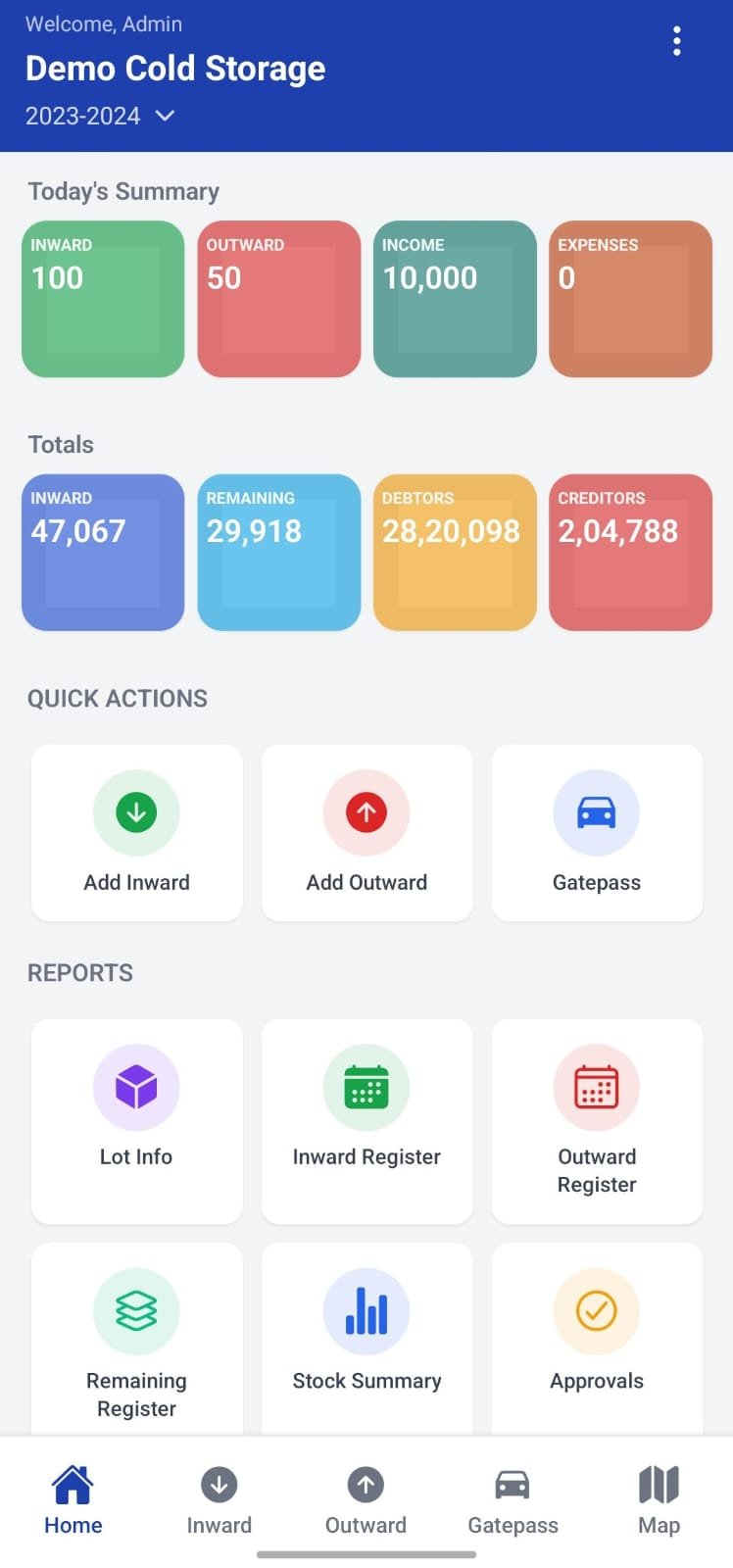733x1568 pixels.
Task: Tap the Map icon in bottom navigation
Action: tap(658, 1484)
